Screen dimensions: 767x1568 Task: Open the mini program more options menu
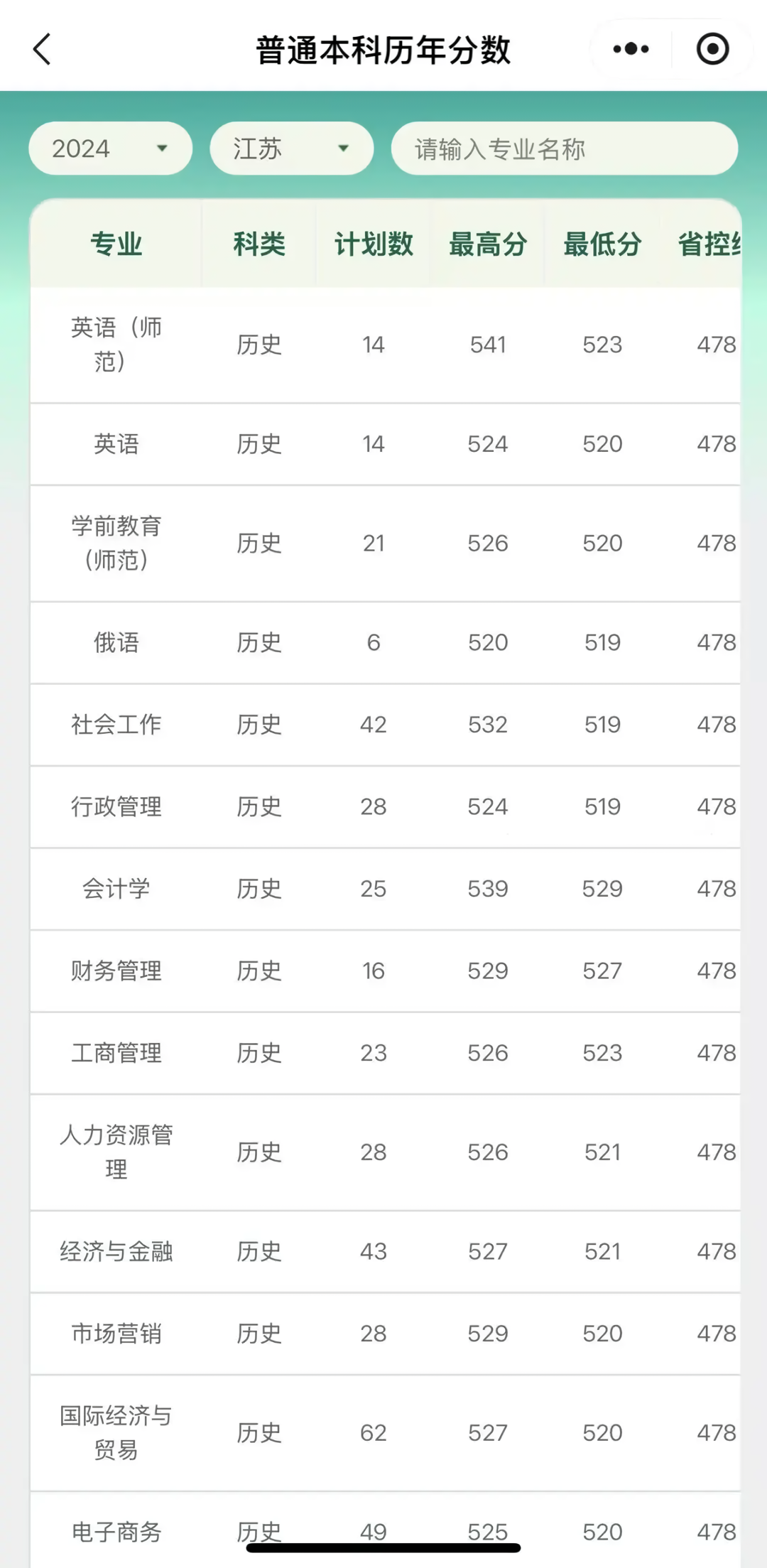point(631,49)
